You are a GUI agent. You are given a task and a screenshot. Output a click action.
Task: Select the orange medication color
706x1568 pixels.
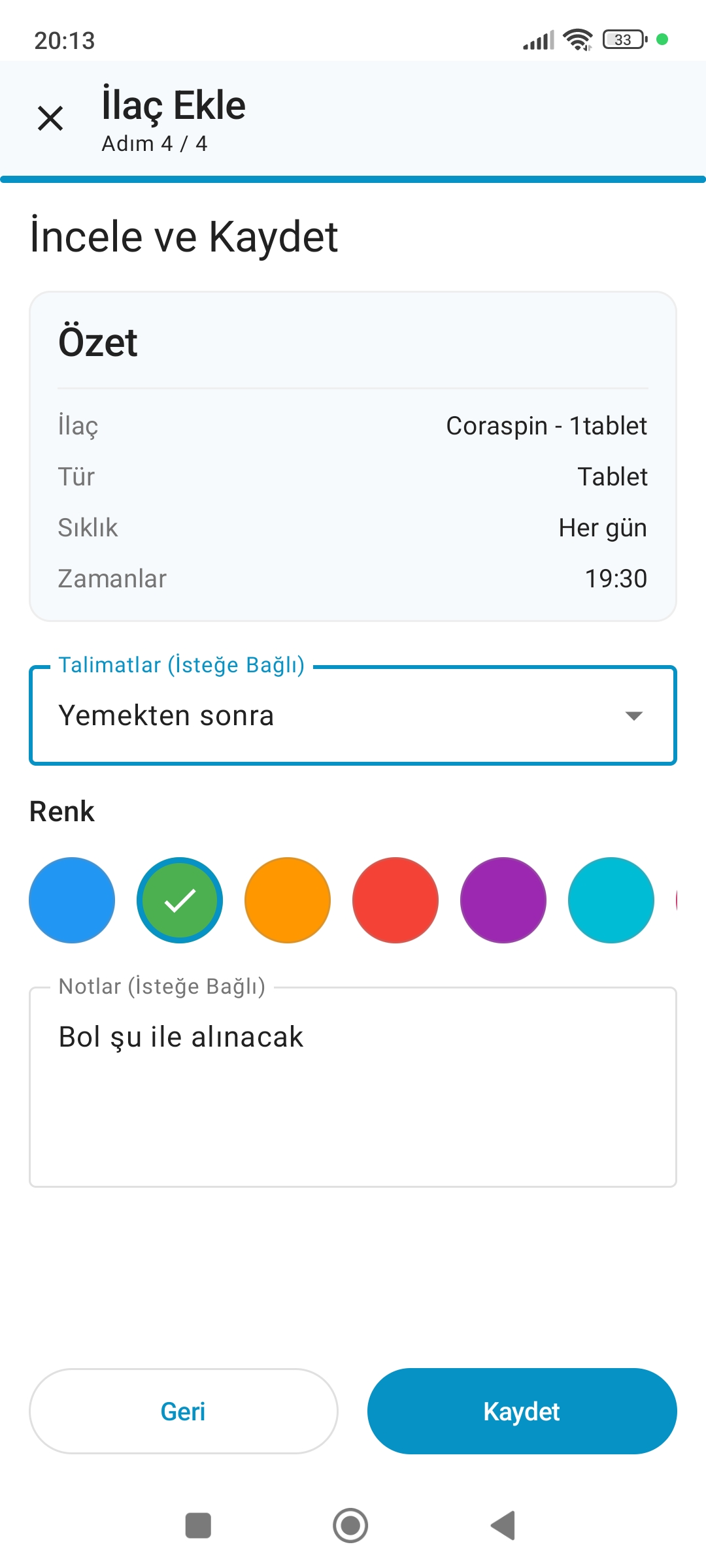point(287,900)
